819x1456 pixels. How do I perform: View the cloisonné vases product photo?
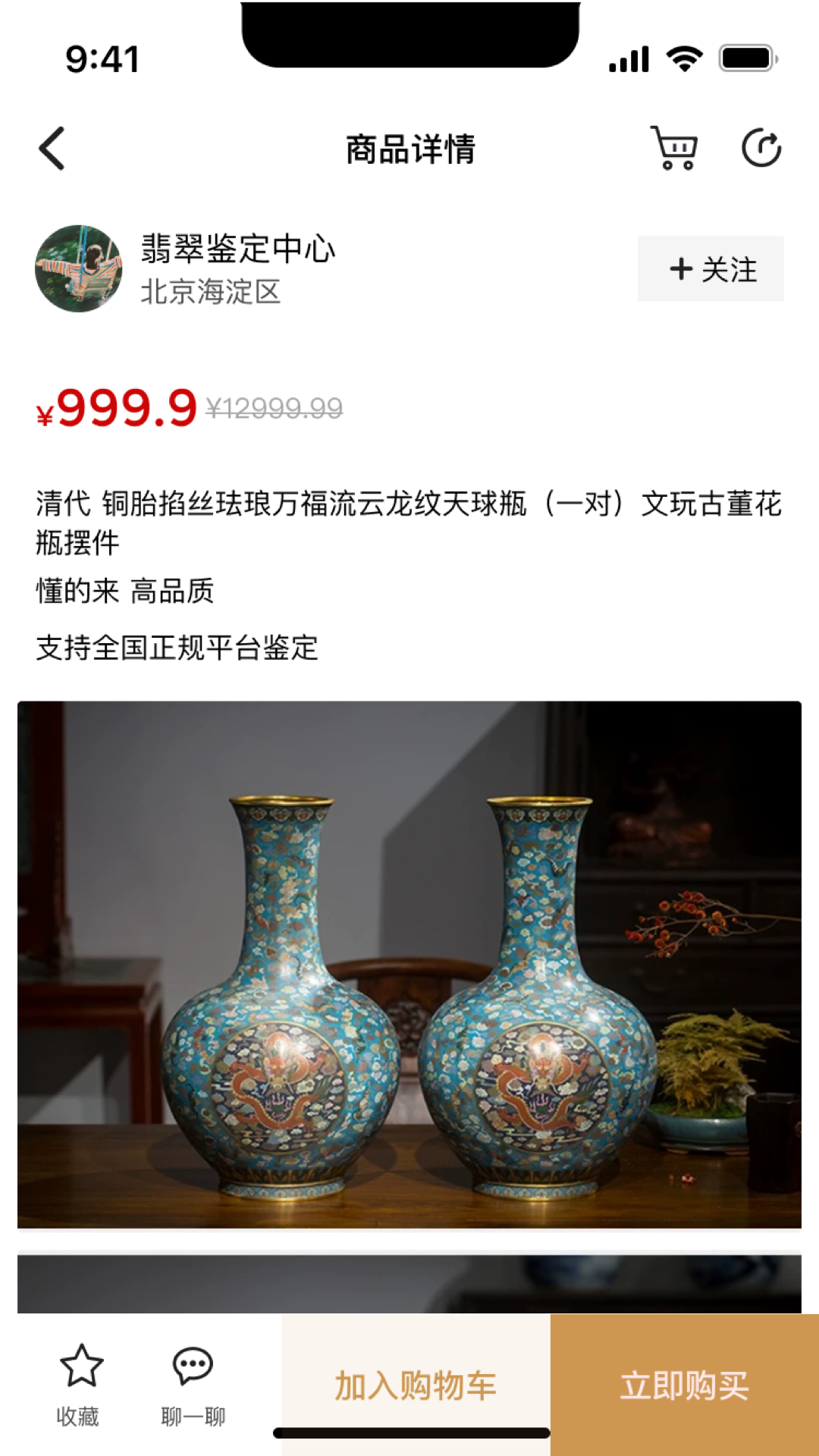point(409,965)
